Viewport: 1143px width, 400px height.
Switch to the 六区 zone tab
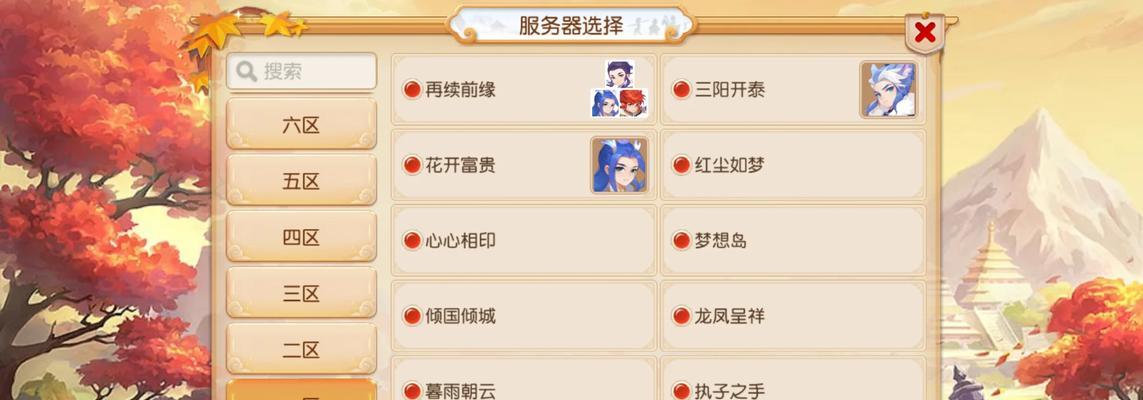point(301,125)
